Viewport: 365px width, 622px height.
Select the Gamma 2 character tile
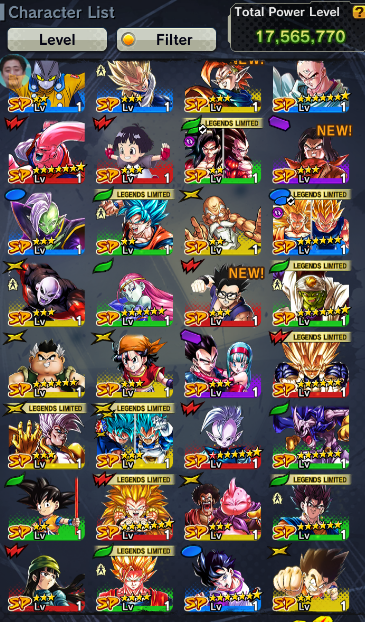46,86
